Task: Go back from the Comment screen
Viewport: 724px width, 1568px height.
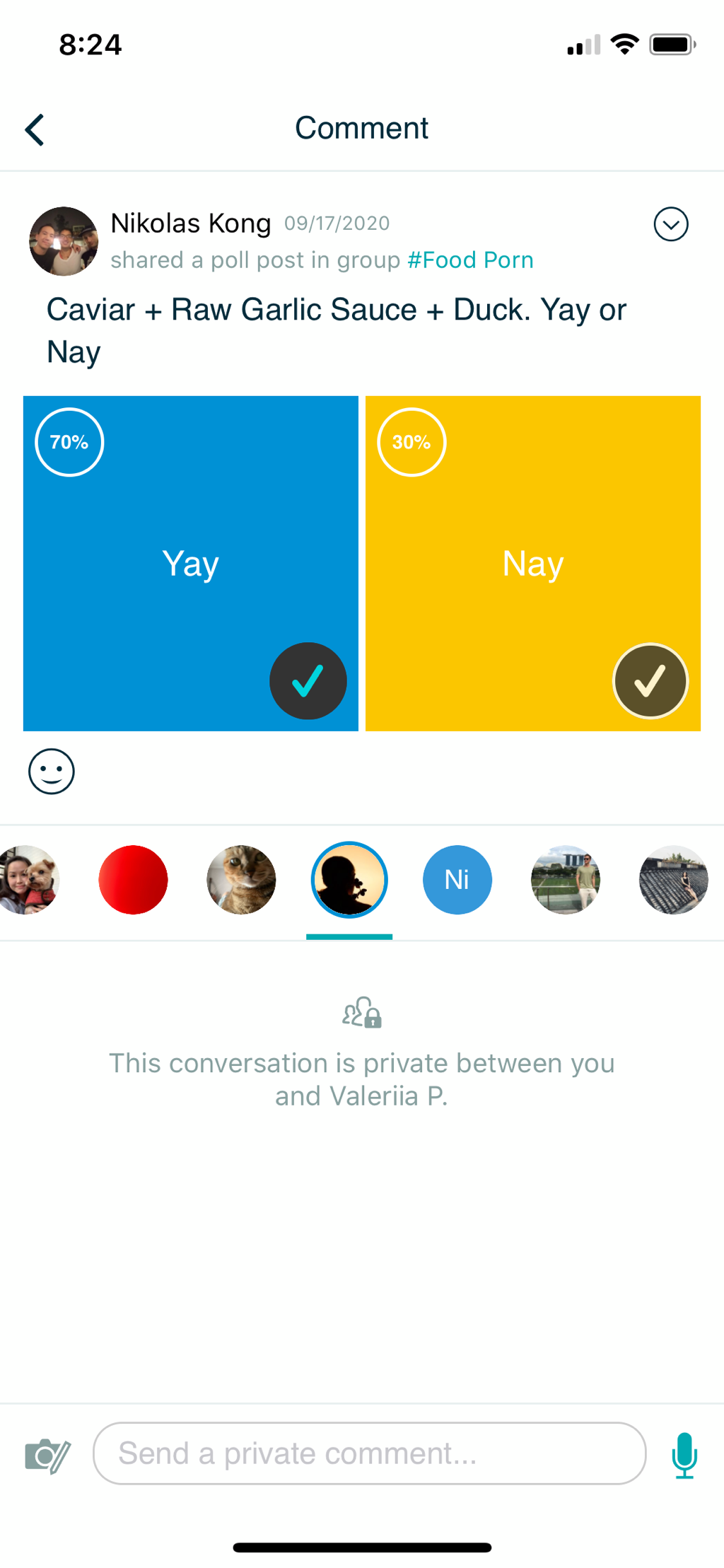Action: coord(35,129)
